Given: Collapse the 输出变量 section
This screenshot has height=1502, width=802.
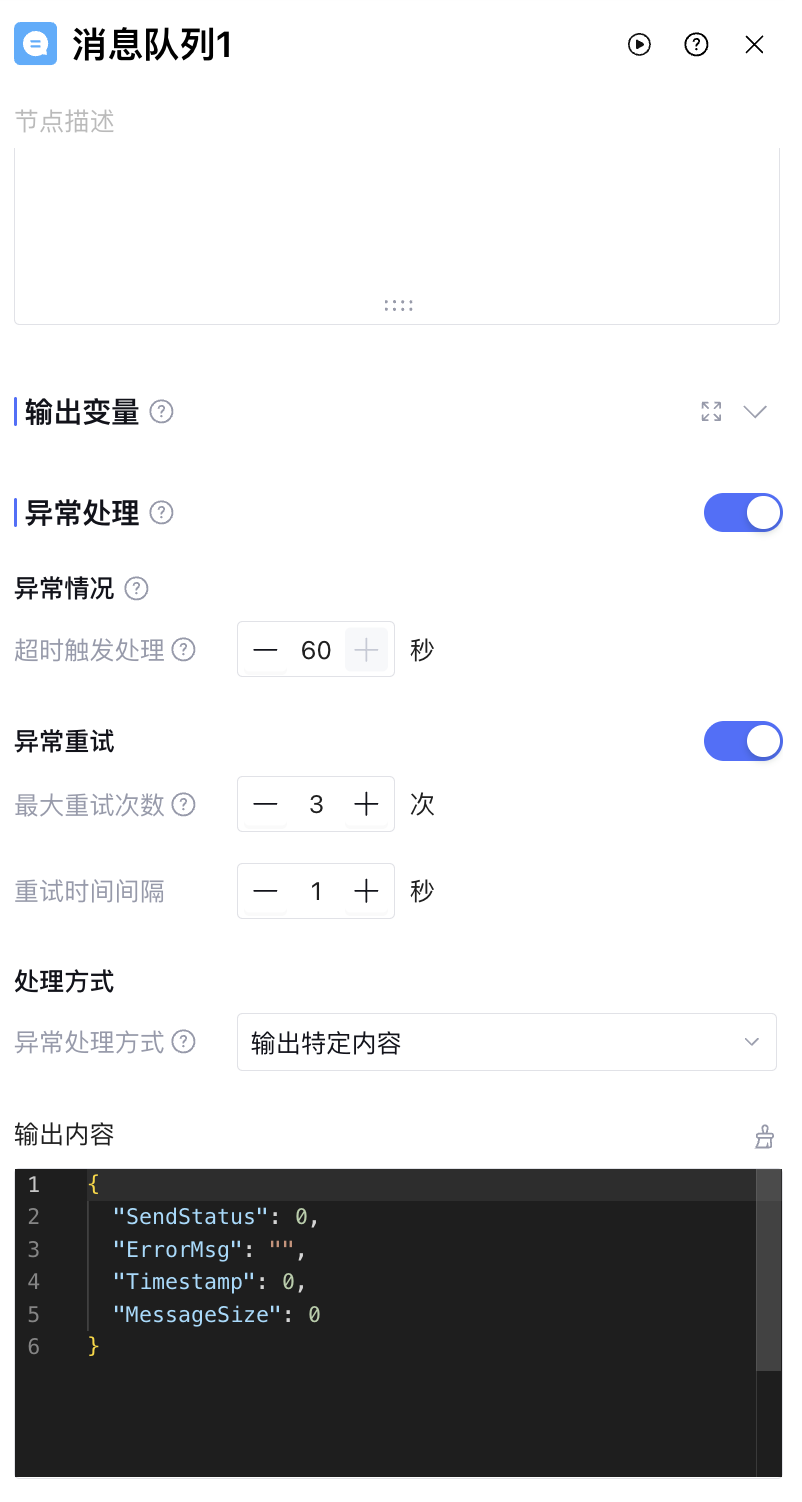Looking at the screenshot, I should pyautogui.click(x=755, y=411).
